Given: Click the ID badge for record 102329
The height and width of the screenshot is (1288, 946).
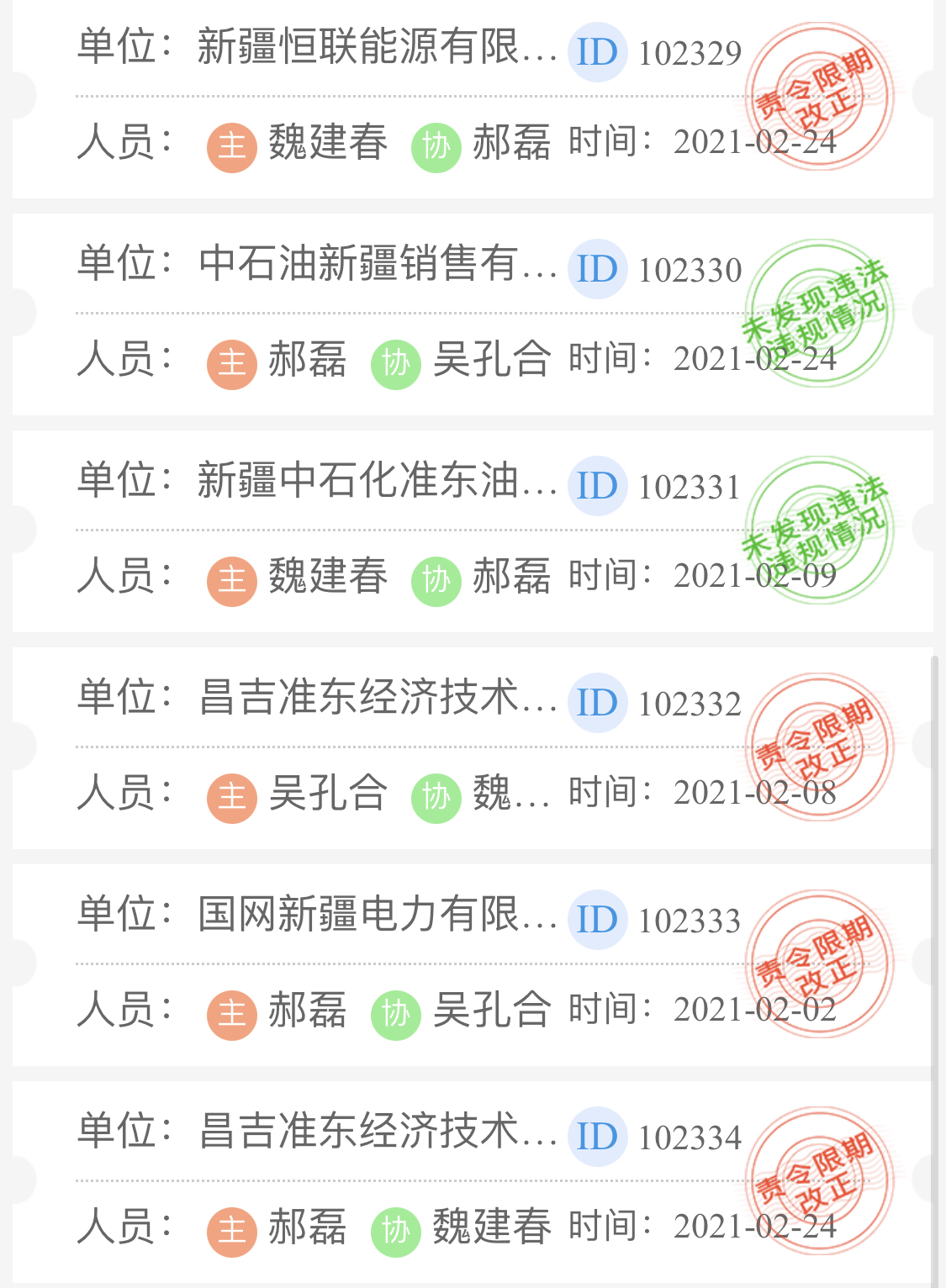Looking at the screenshot, I should pyautogui.click(x=597, y=55).
